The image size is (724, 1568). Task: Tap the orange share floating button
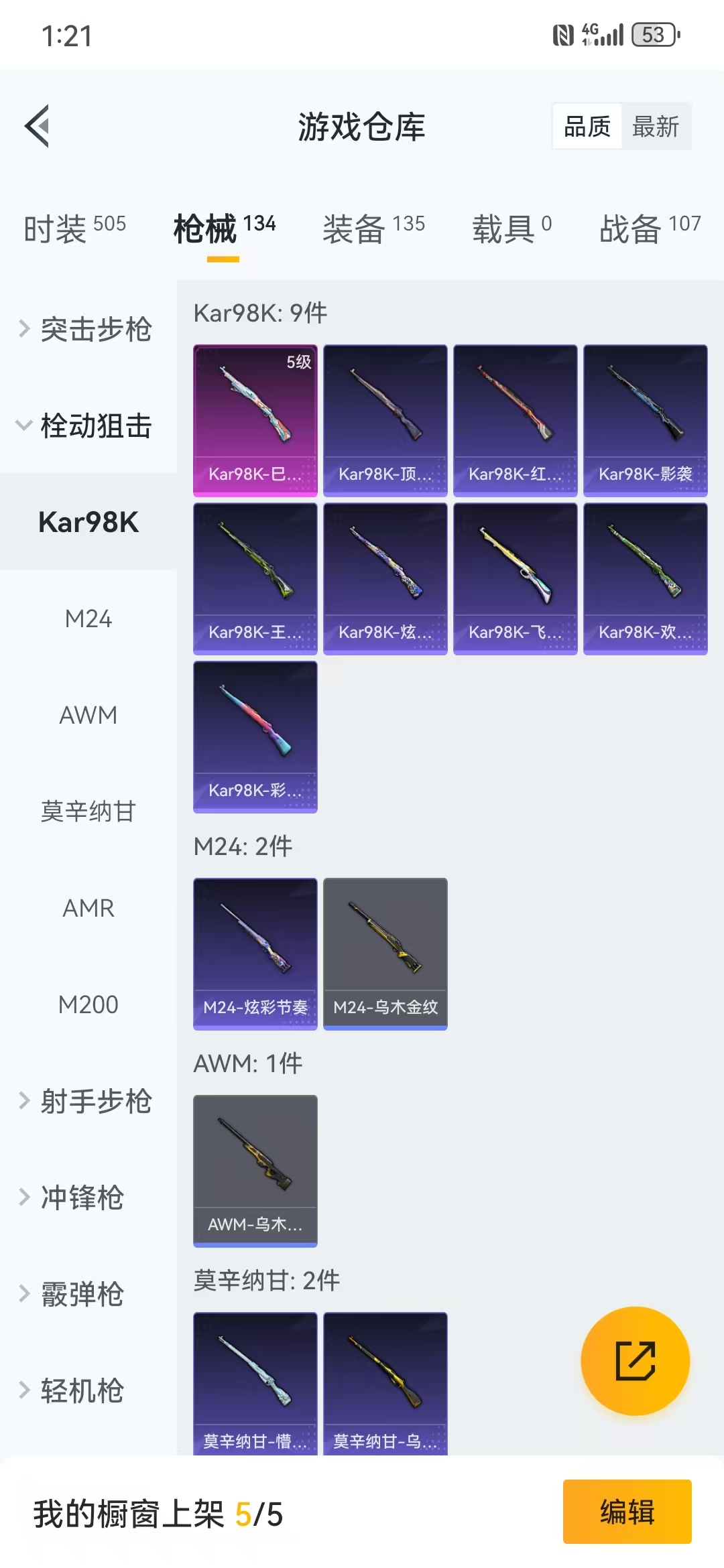coord(635,1361)
